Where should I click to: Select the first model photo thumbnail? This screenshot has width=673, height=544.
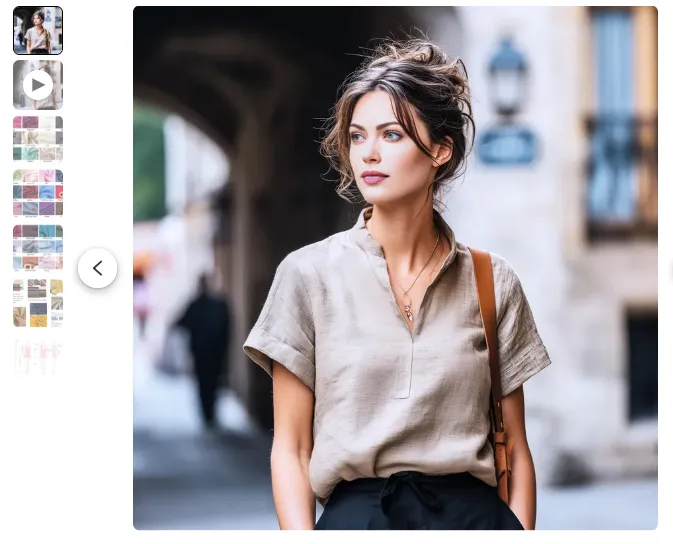pyautogui.click(x=38, y=30)
